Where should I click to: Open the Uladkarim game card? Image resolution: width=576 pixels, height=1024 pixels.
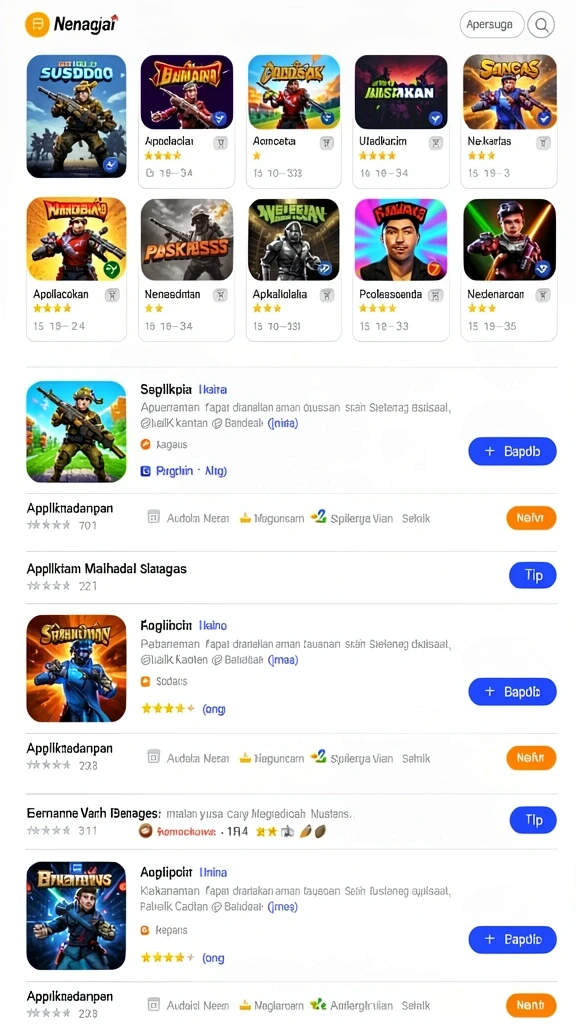(x=401, y=121)
